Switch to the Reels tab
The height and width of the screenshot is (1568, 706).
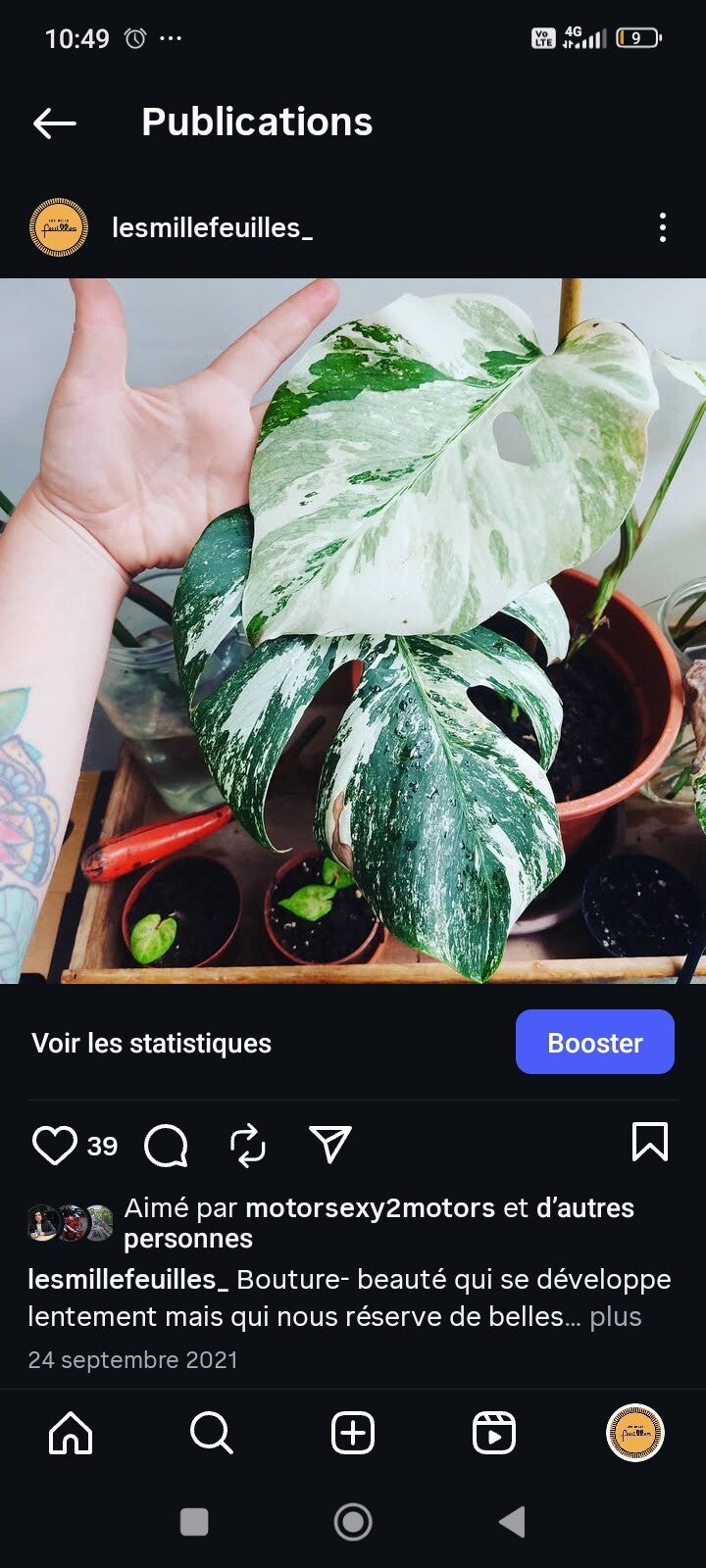[x=494, y=1433]
